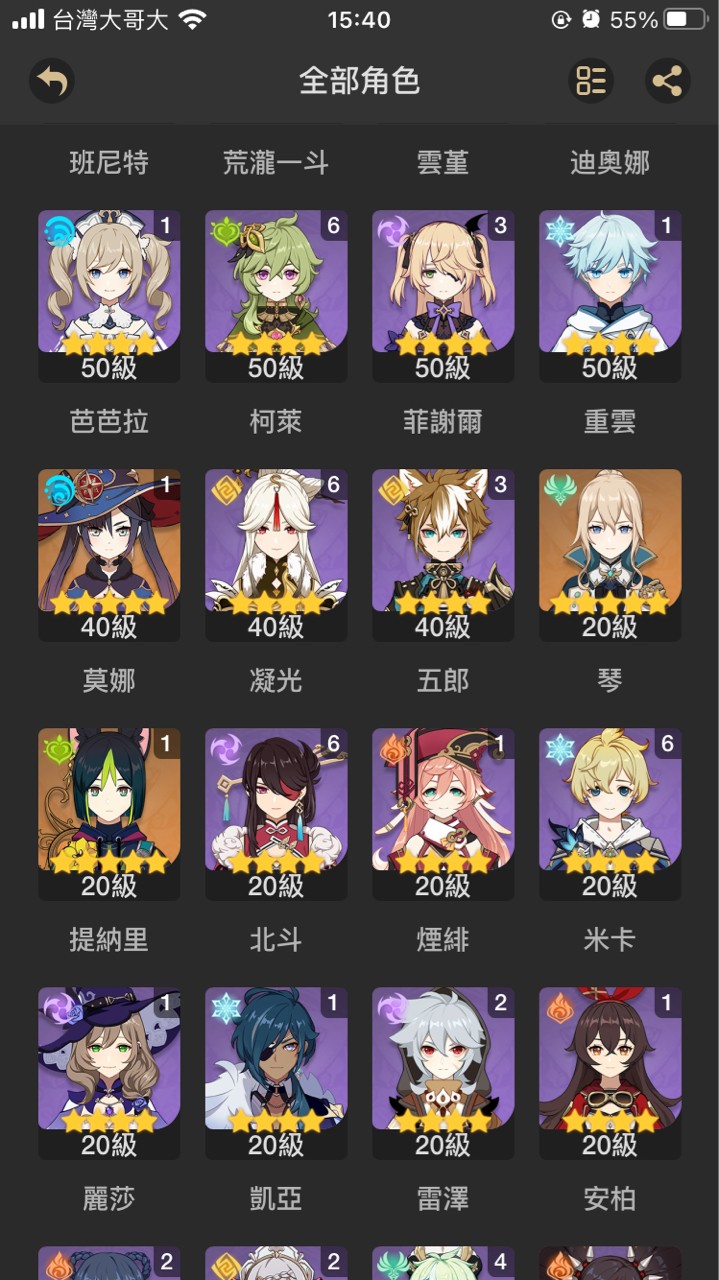
Task: Select the 煙緋 character tile
Action: click(443, 813)
